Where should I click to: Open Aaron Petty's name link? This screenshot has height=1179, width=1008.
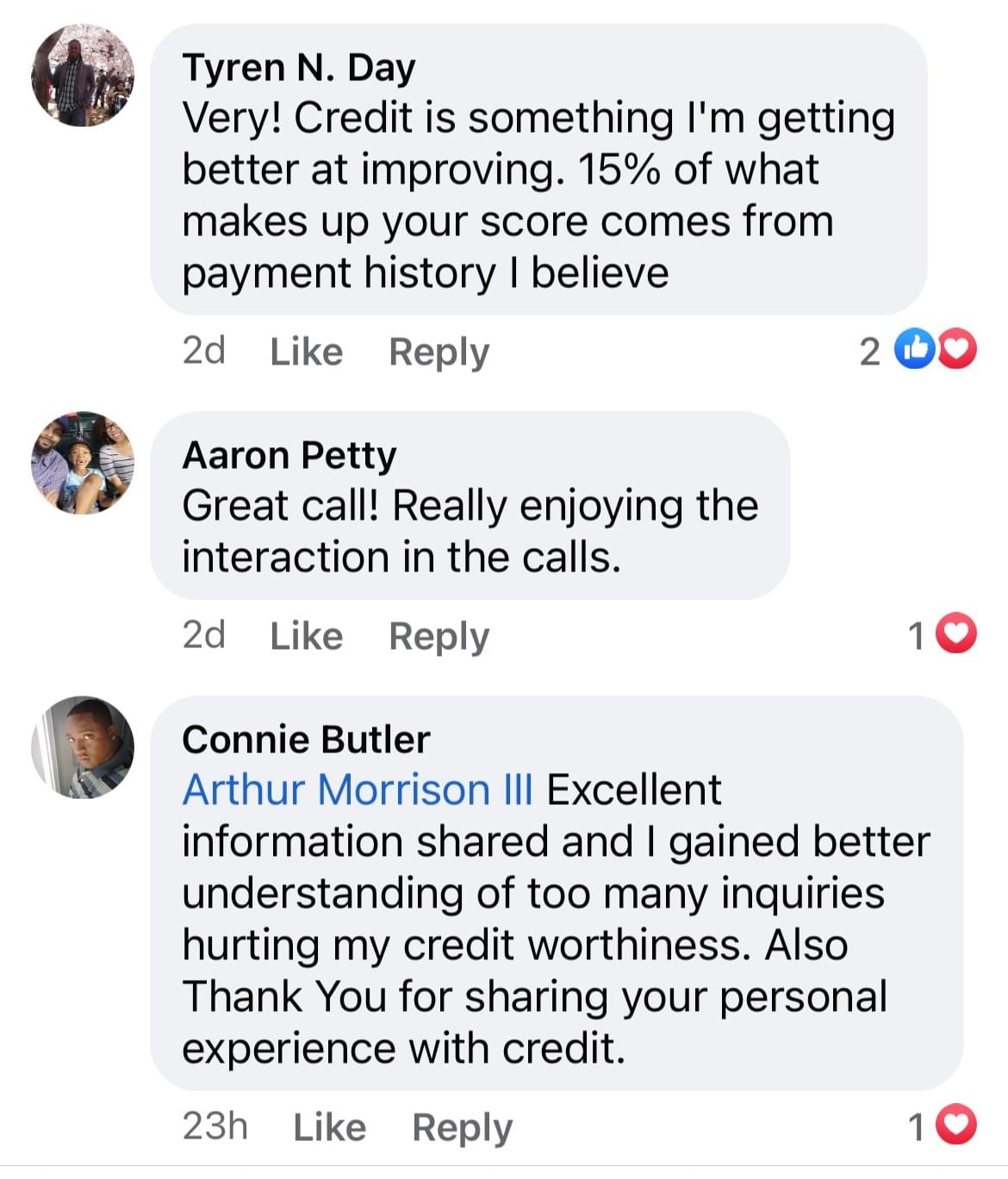click(x=289, y=455)
